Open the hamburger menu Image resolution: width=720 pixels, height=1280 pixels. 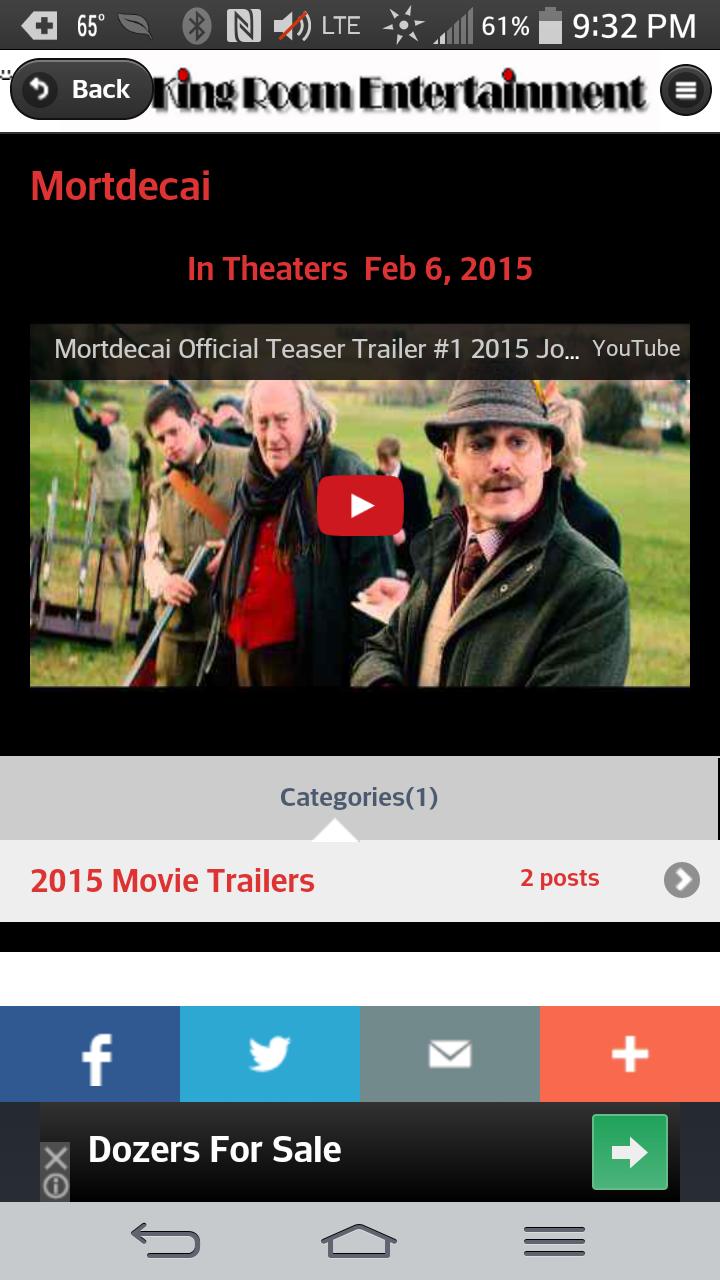685,90
